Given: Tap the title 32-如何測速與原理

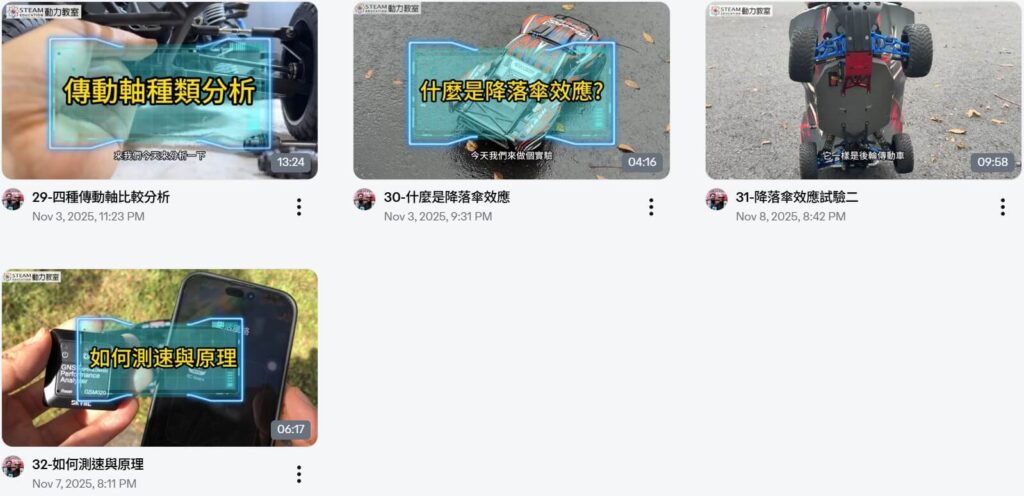Looking at the screenshot, I should [88, 464].
